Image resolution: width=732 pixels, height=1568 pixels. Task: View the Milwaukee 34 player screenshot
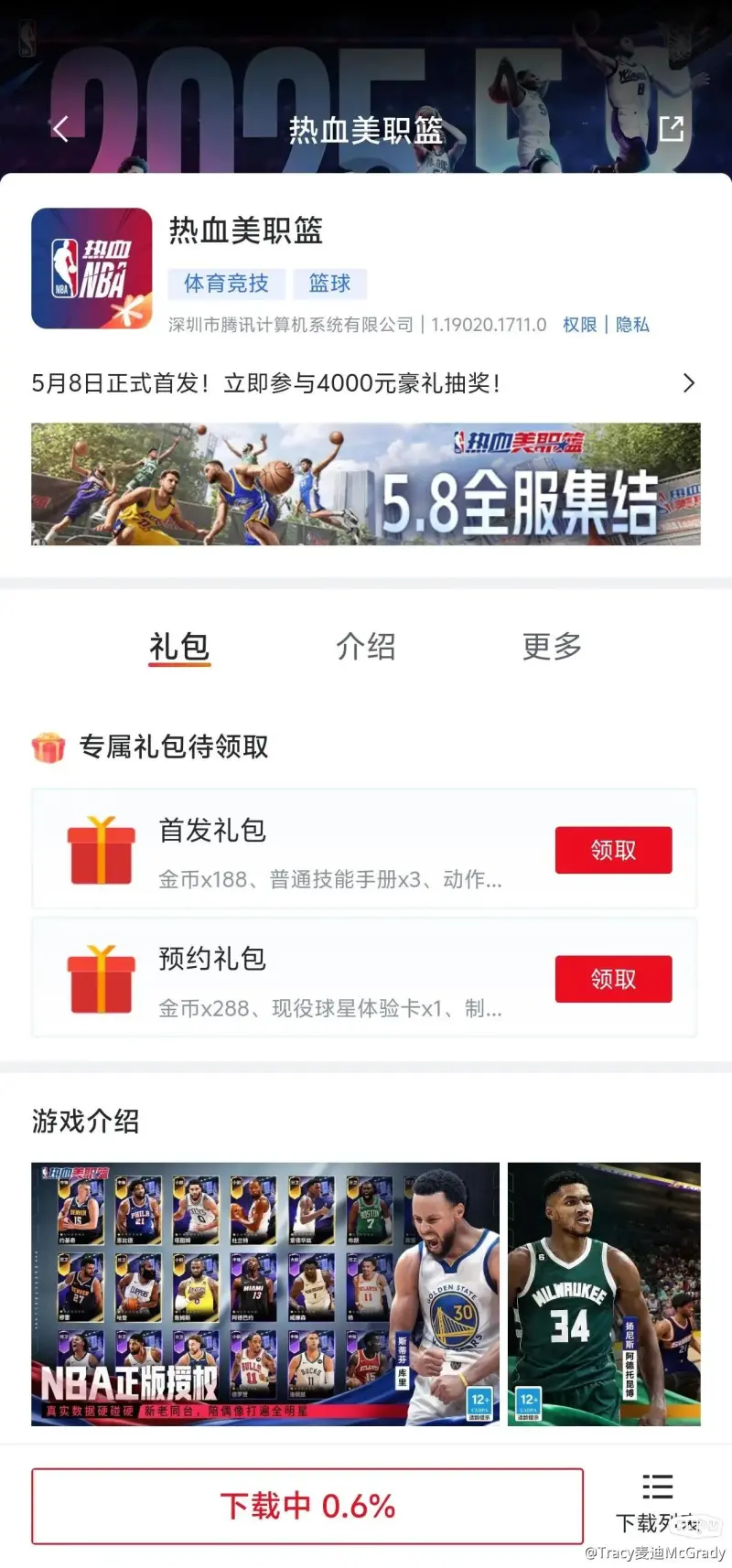[x=604, y=1294]
